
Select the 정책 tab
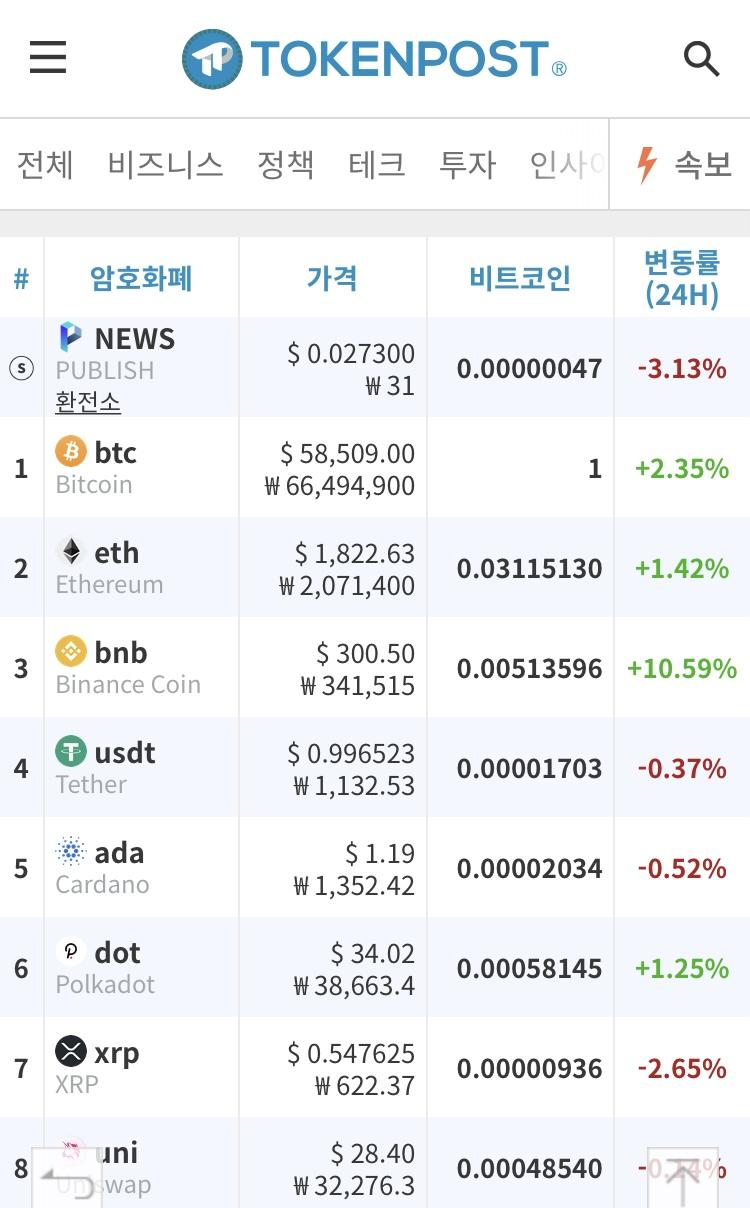[x=286, y=164]
